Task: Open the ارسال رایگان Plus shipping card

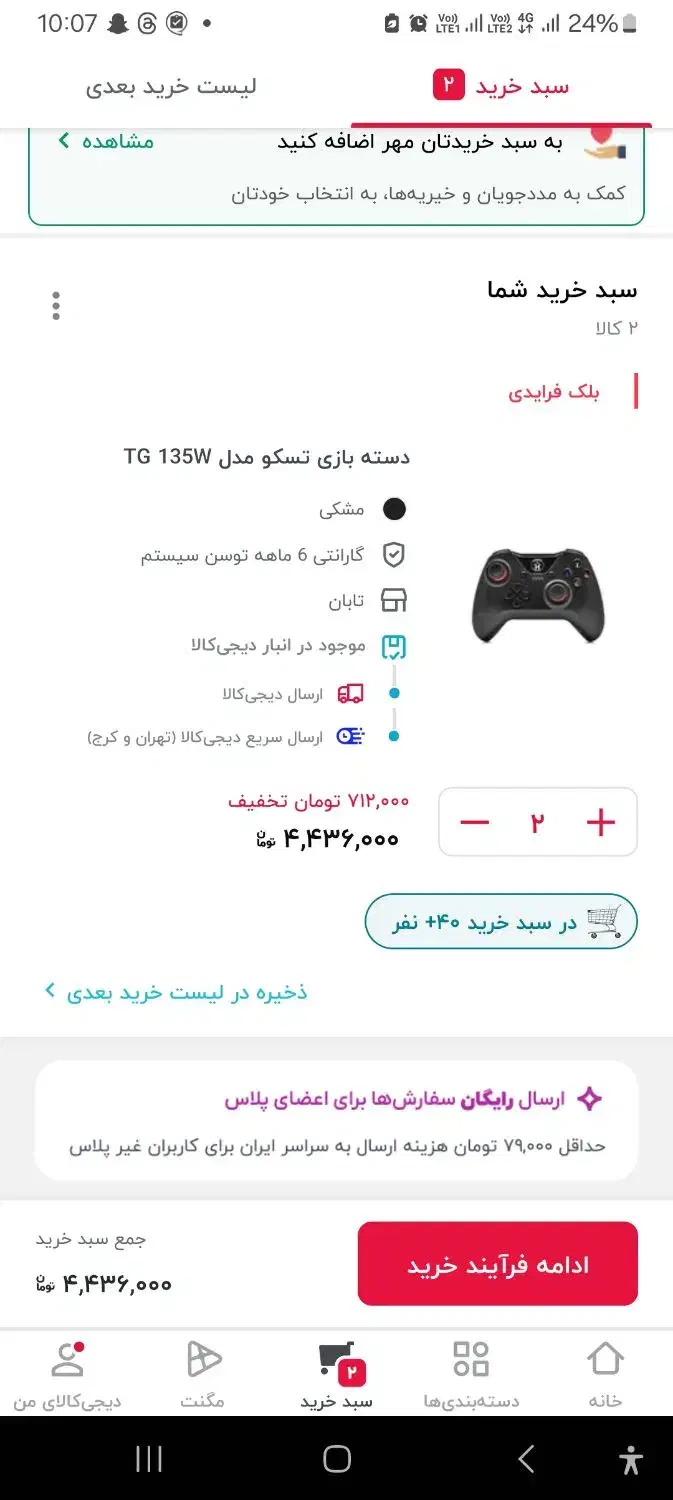Action: pyautogui.click(x=336, y=1121)
